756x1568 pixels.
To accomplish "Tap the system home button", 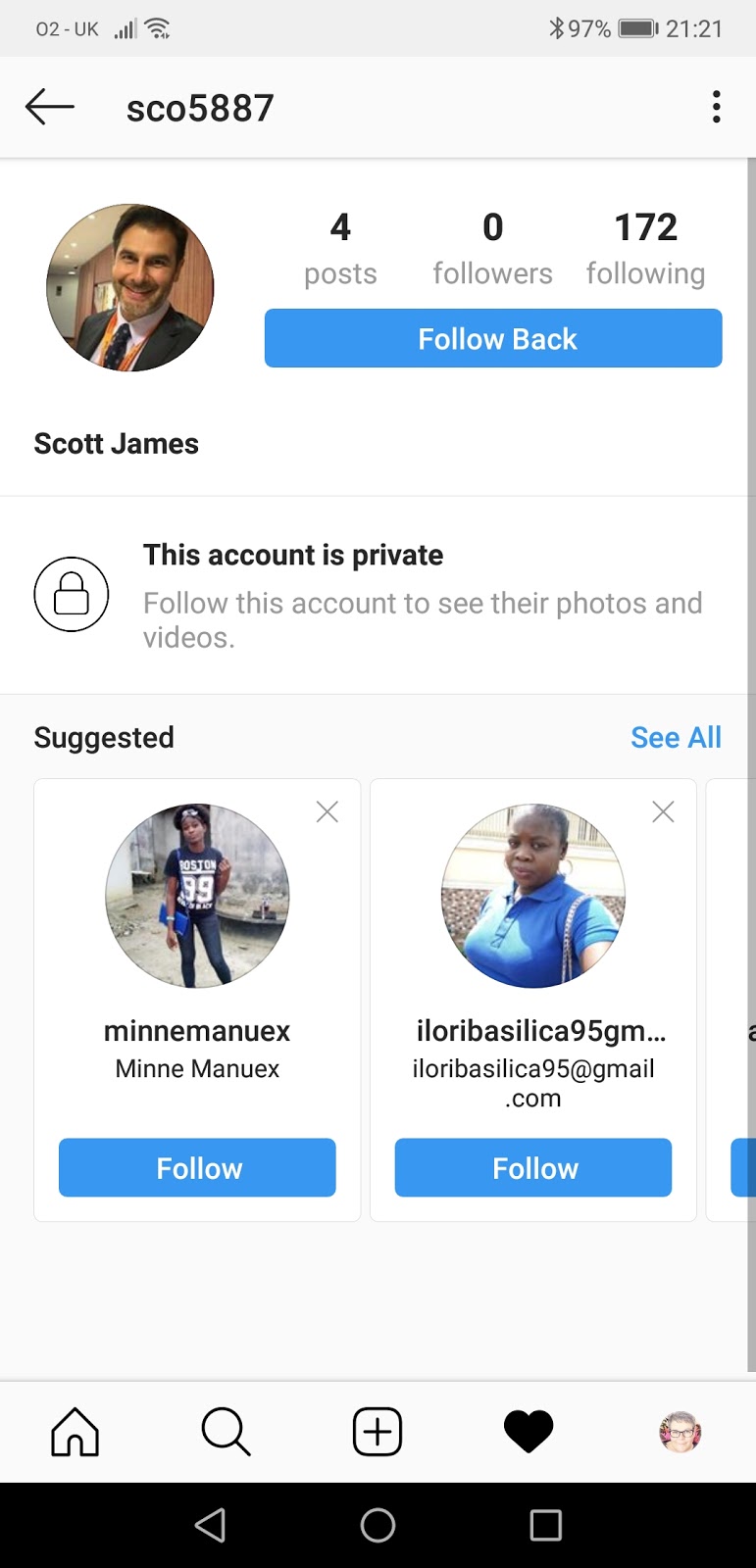I will click(378, 1525).
